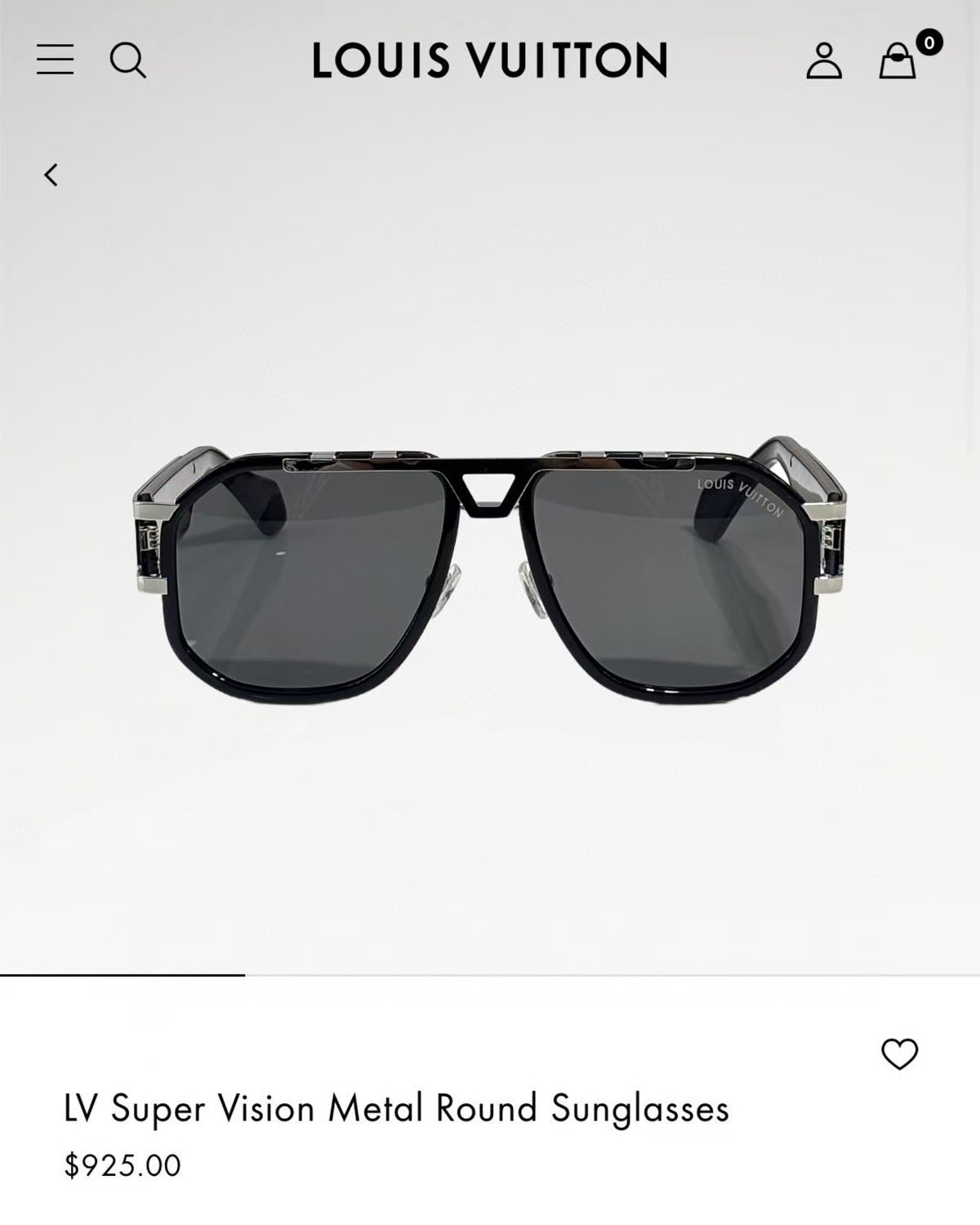This screenshot has height=1225, width=980.
Task: Go back with the left chevron
Action: pos(51,175)
